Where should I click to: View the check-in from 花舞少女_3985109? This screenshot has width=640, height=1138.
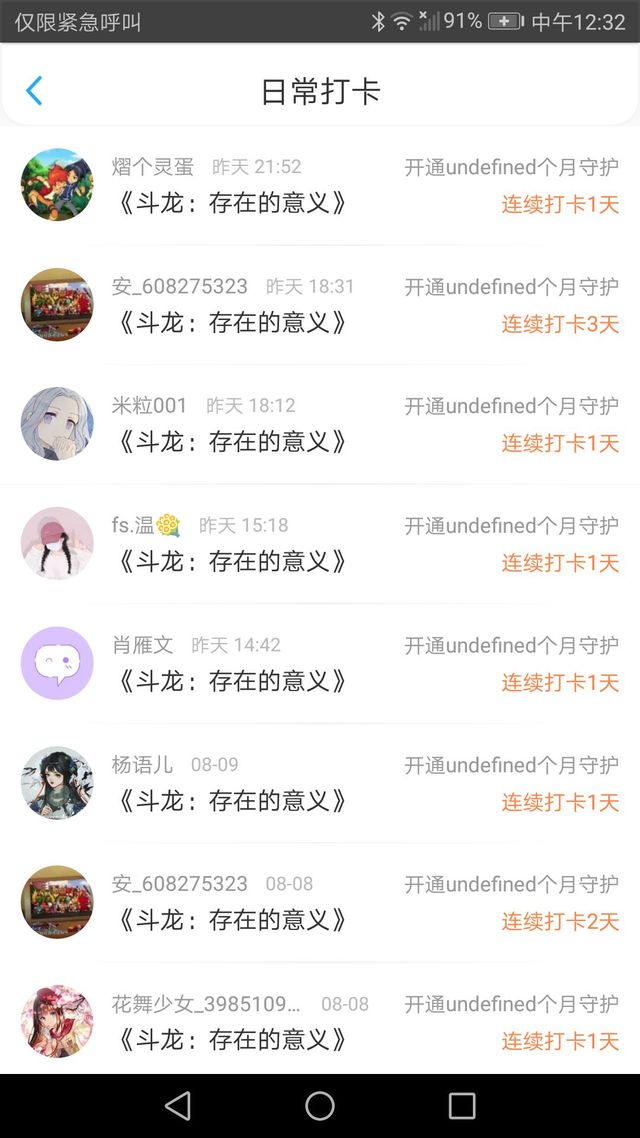pos(320,1021)
